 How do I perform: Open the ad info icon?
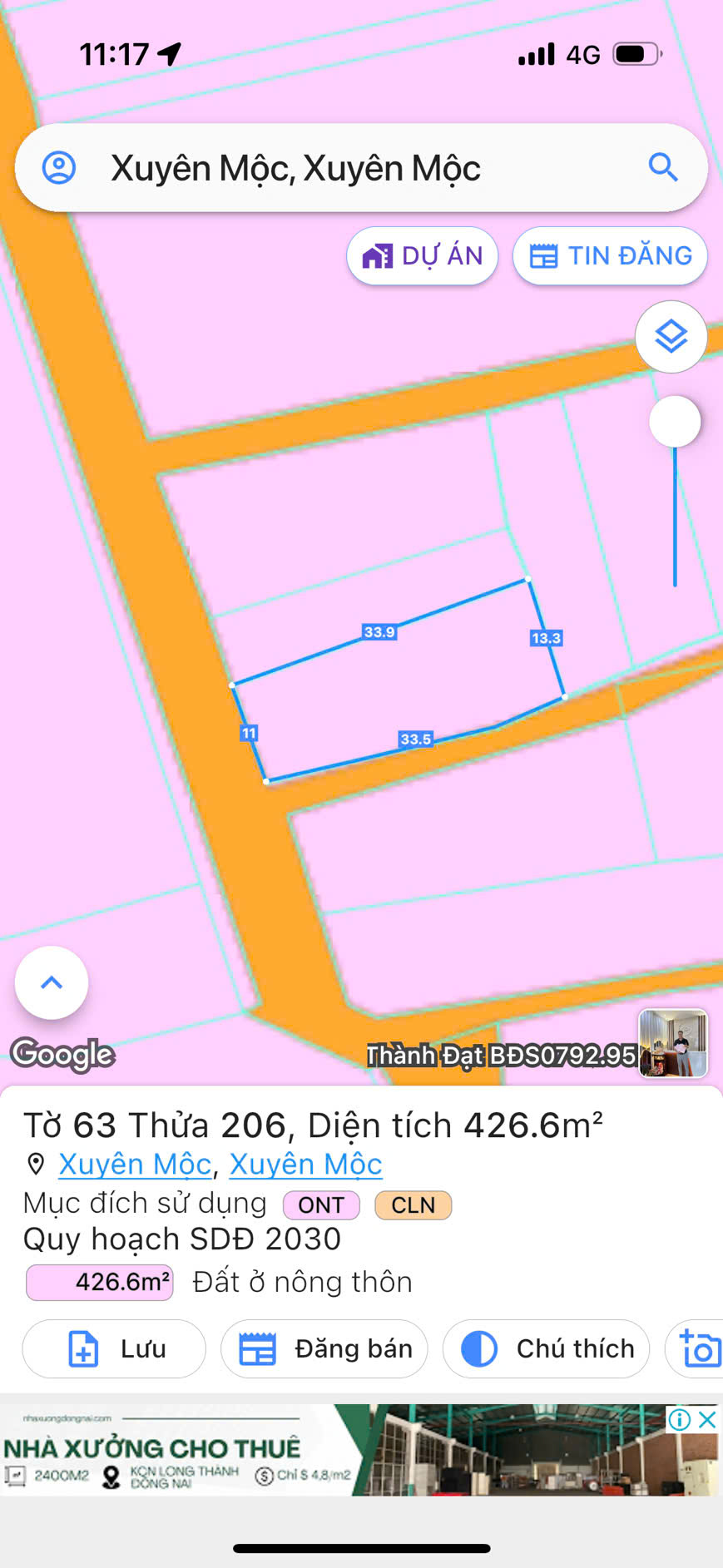point(680,1419)
